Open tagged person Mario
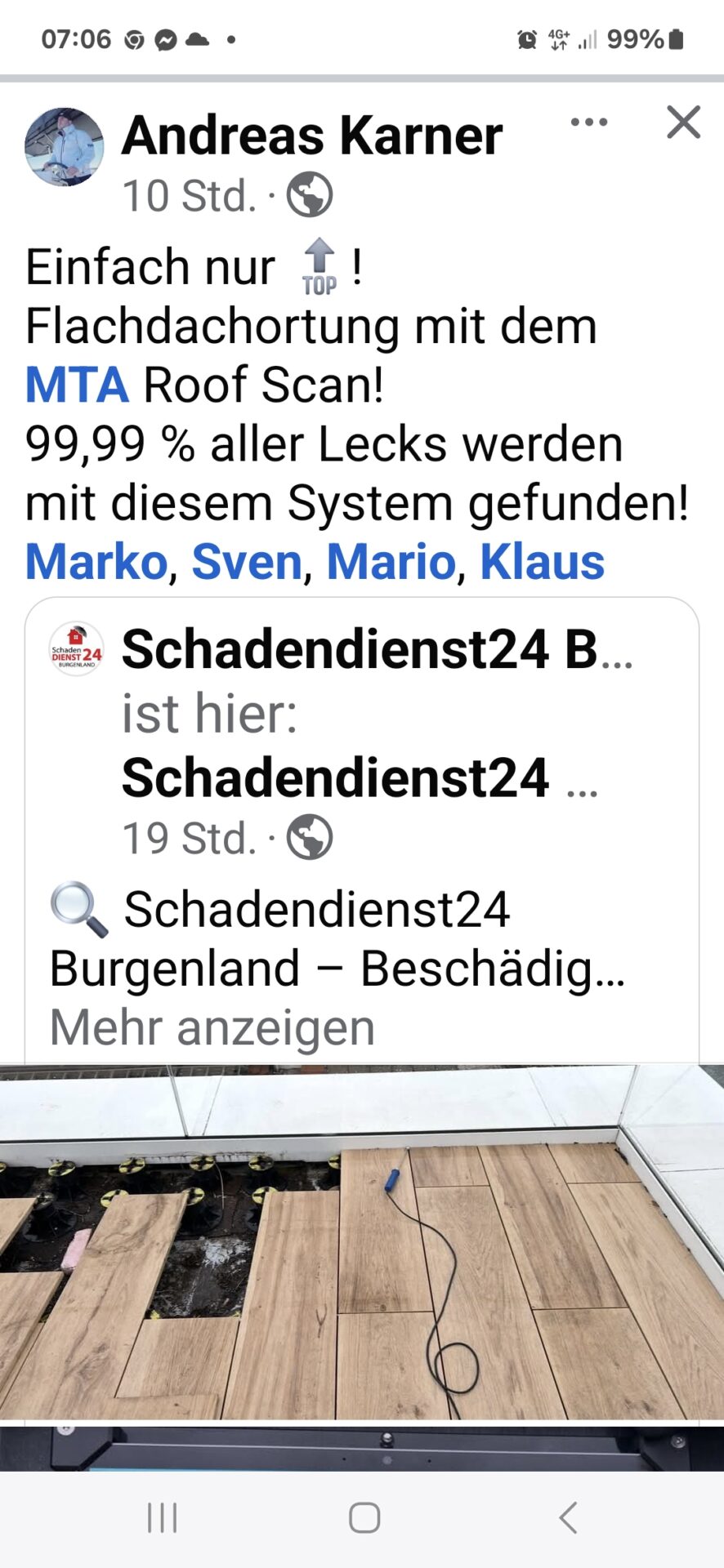The height and width of the screenshot is (1568, 724). 391,562
